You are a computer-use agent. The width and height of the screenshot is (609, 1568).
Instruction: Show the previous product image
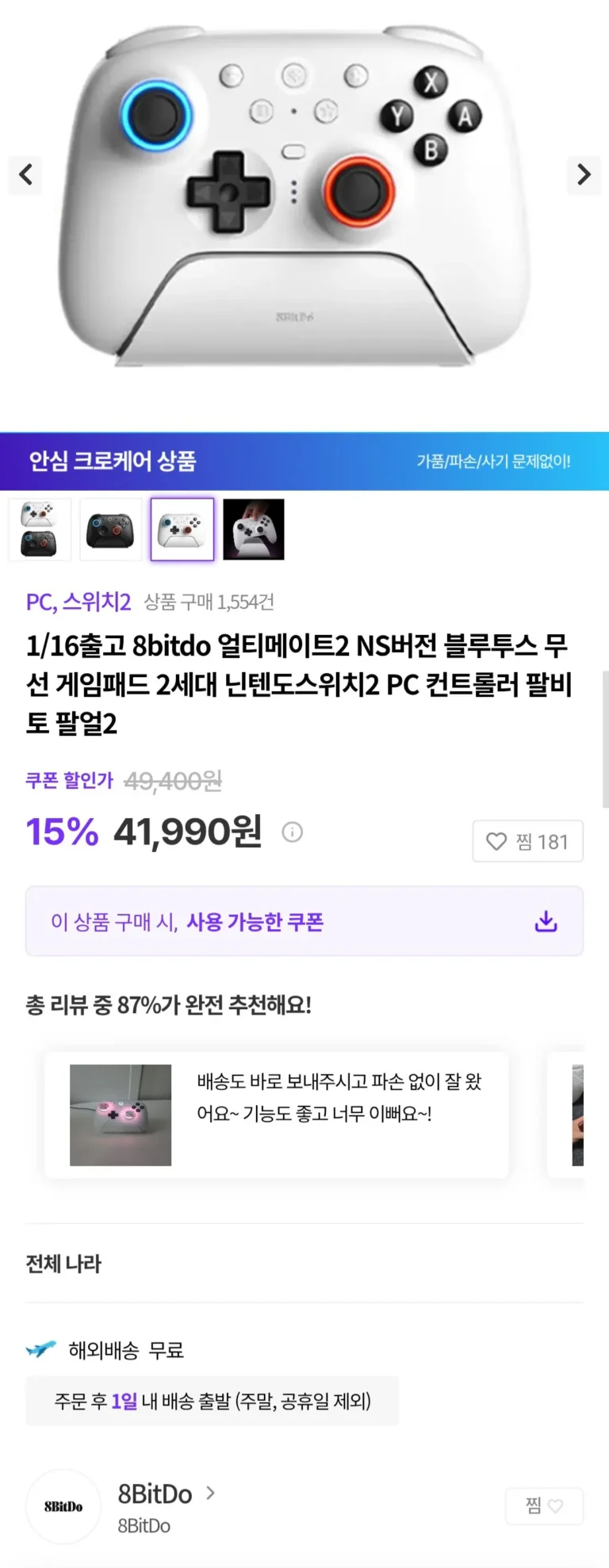click(25, 174)
